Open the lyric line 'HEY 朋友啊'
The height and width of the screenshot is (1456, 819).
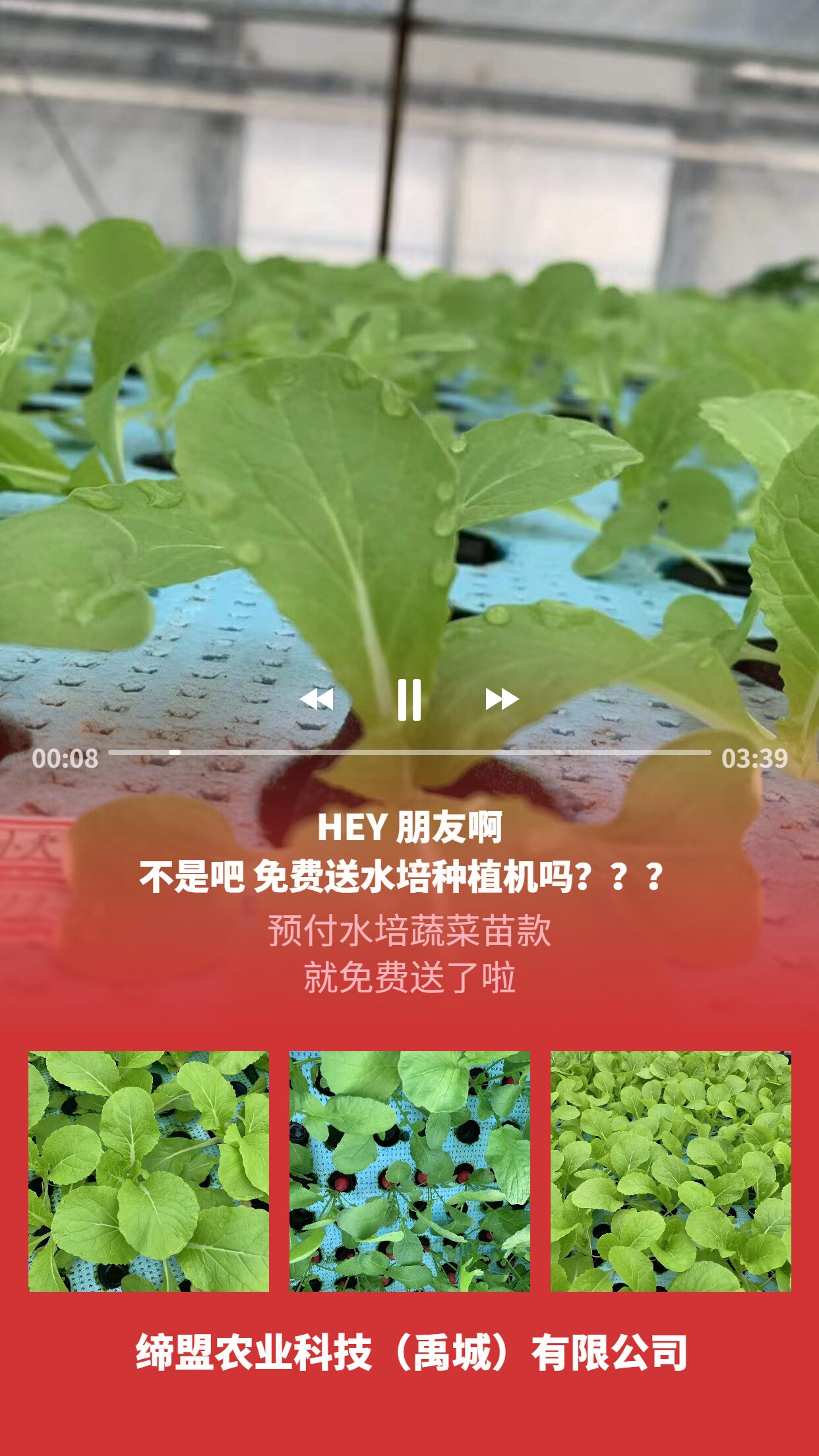click(x=409, y=832)
